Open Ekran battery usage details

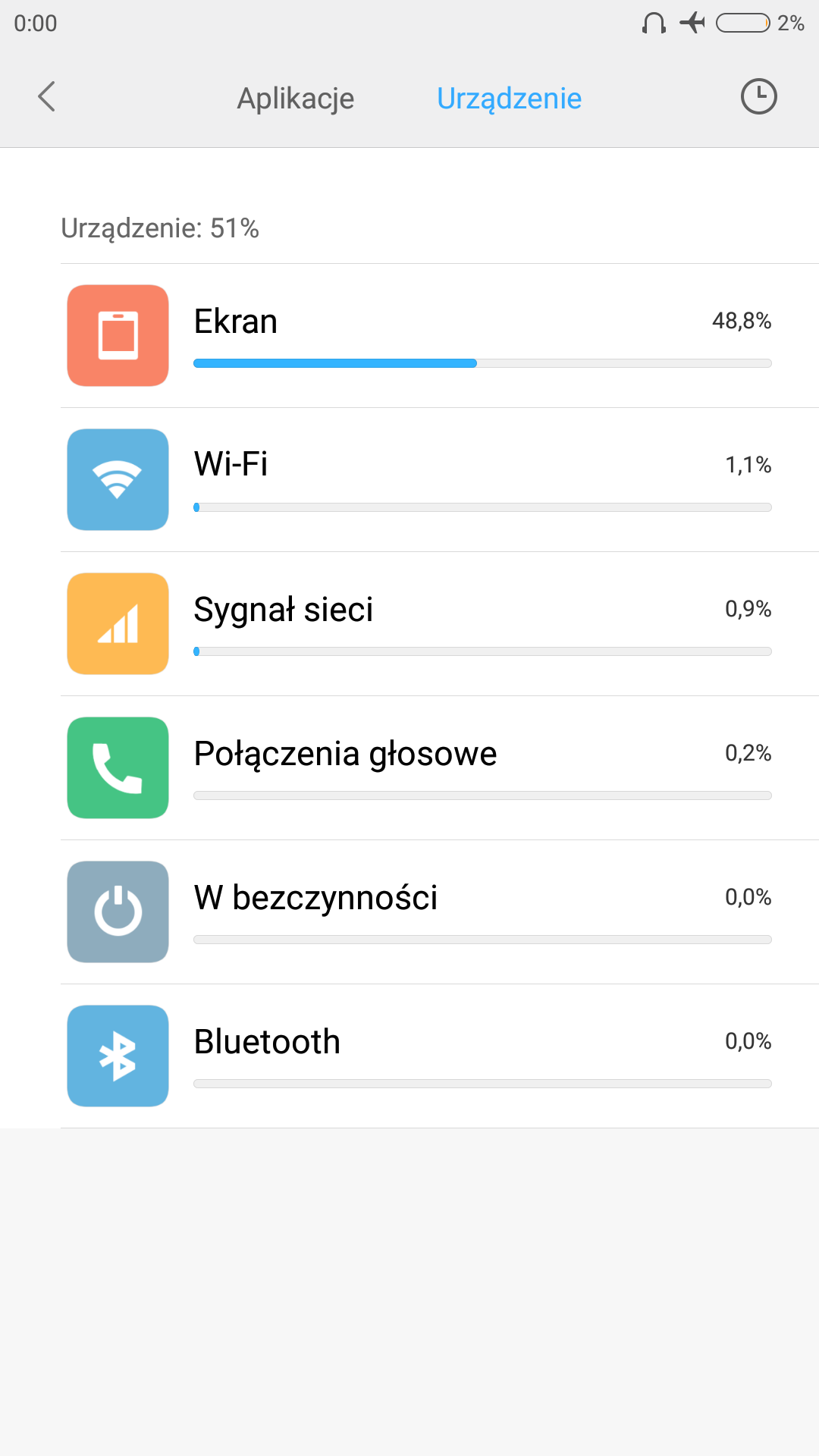[440, 336]
